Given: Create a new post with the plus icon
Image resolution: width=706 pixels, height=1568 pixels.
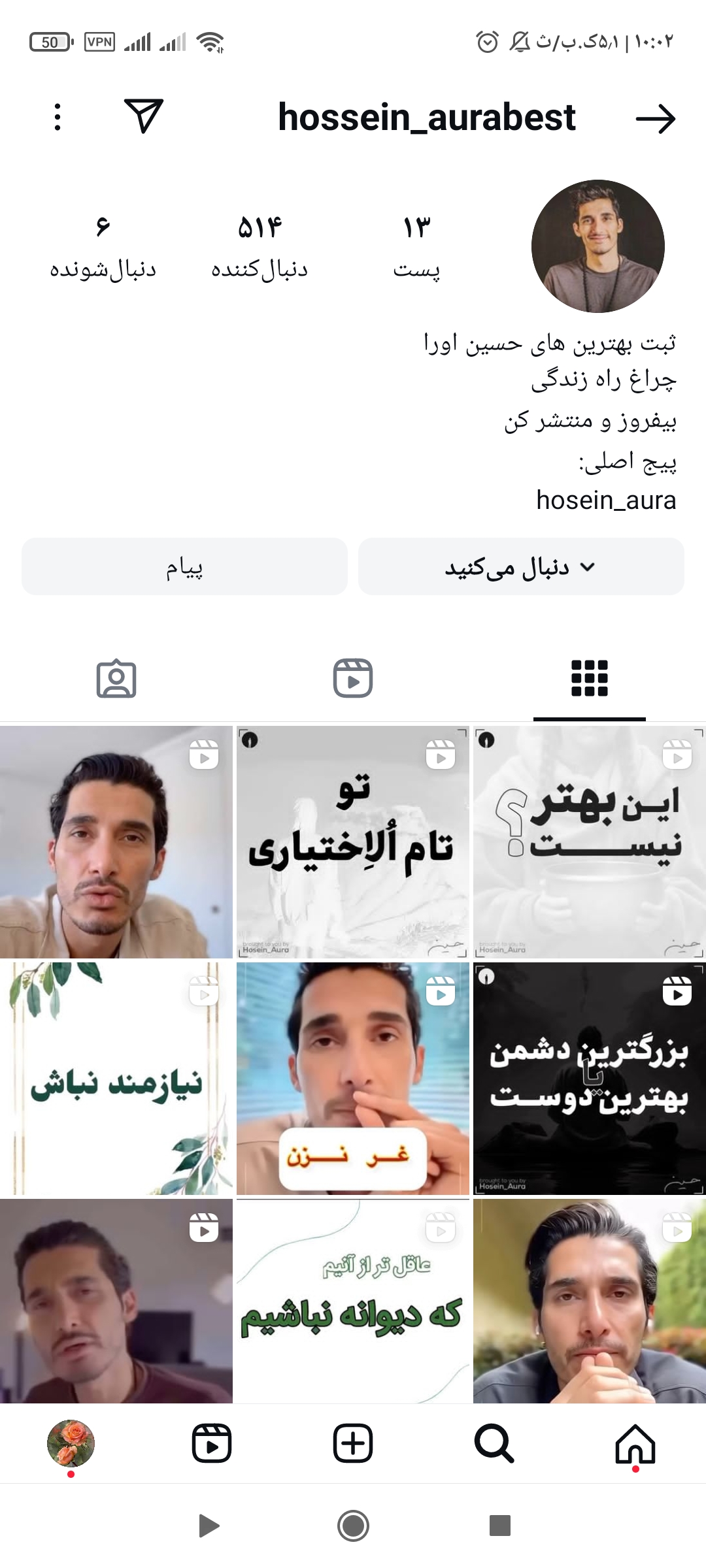Looking at the screenshot, I should [353, 1444].
